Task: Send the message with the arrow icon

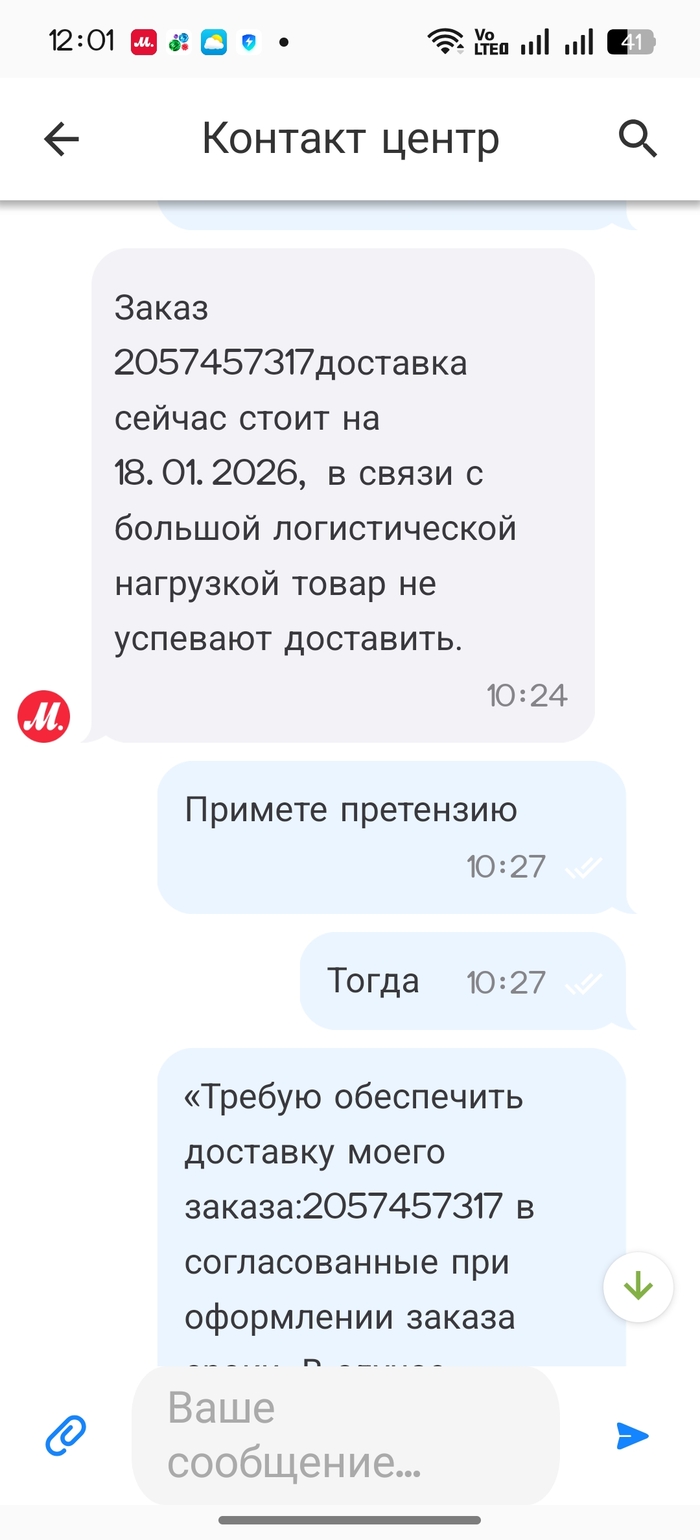Action: pyautogui.click(x=632, y=1436)
